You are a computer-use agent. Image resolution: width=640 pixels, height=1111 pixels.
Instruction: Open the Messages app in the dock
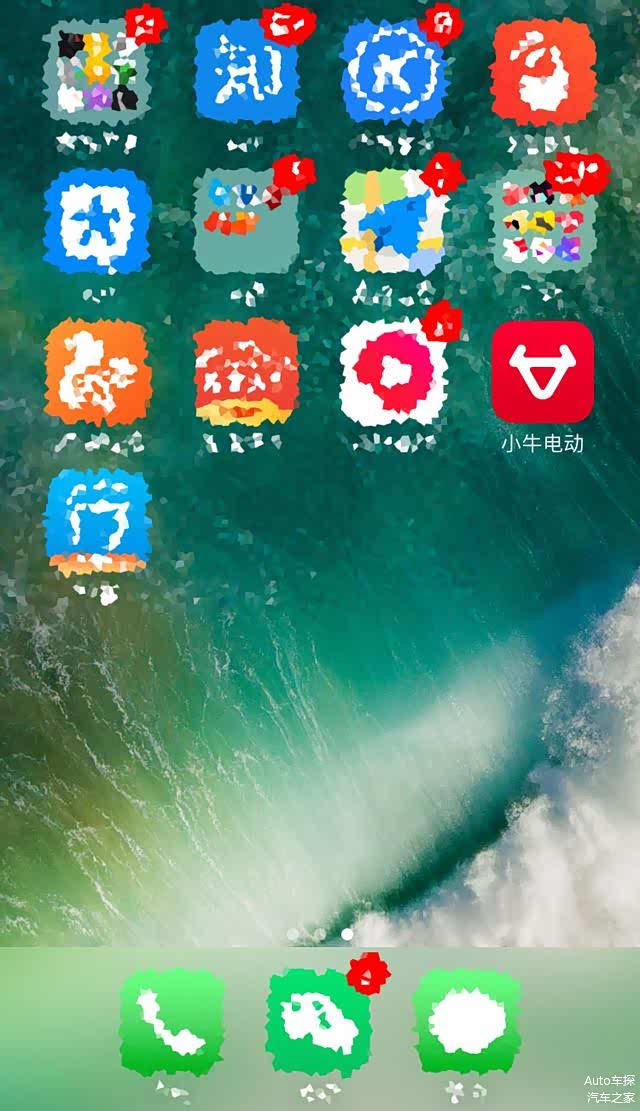467,1022
